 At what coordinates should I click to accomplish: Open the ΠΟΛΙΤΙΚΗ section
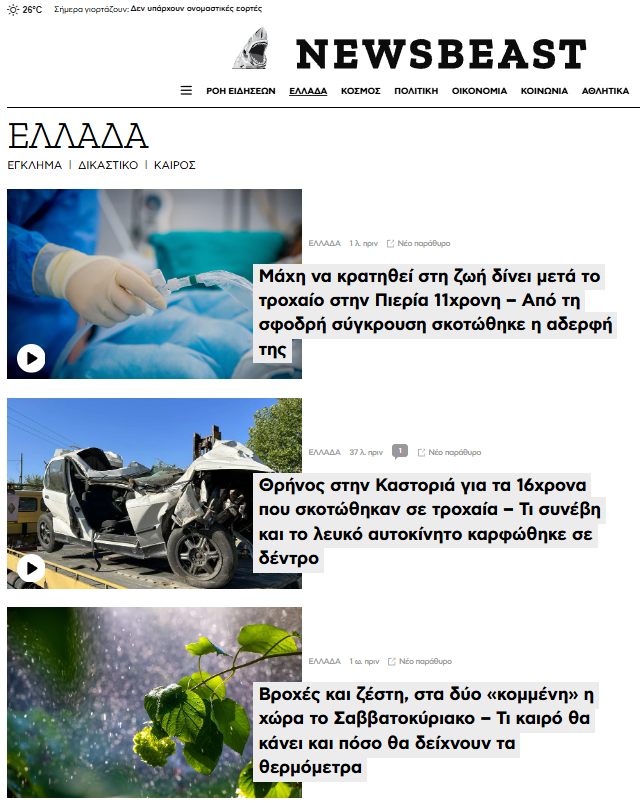(416, 91)
